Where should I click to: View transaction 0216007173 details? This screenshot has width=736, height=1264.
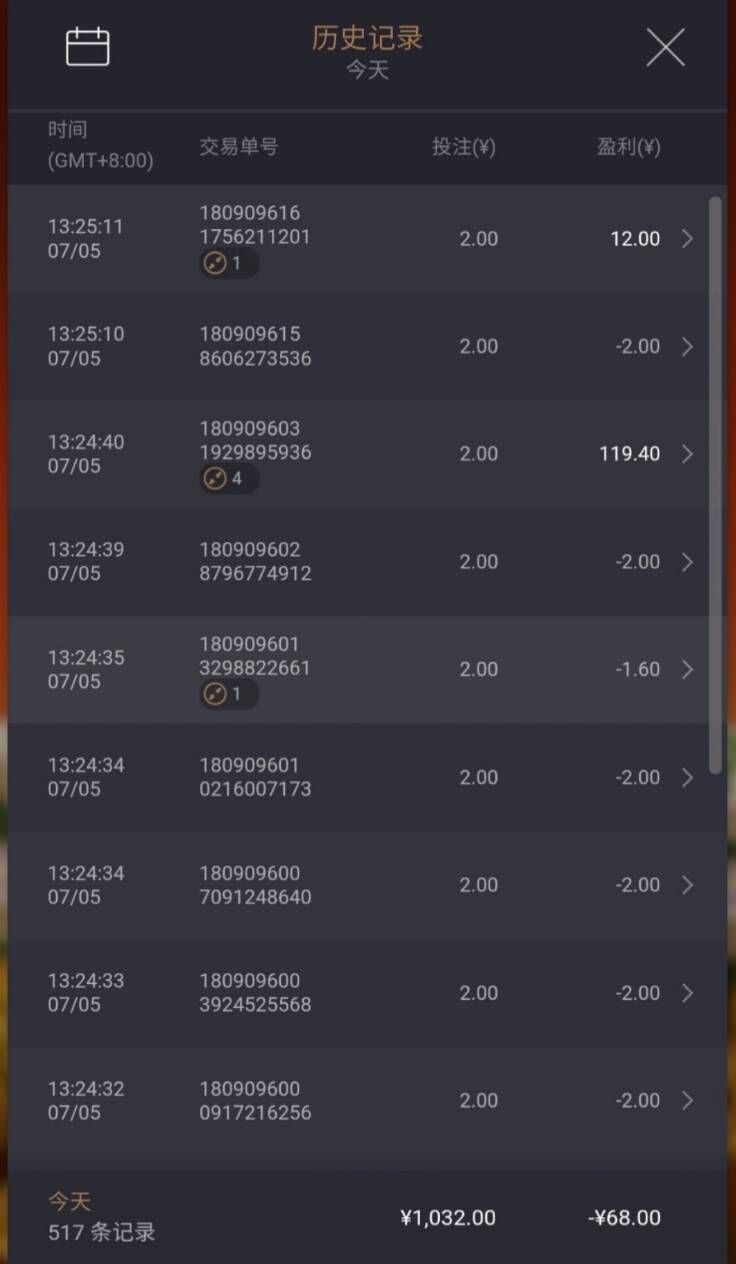pos(687,778)
